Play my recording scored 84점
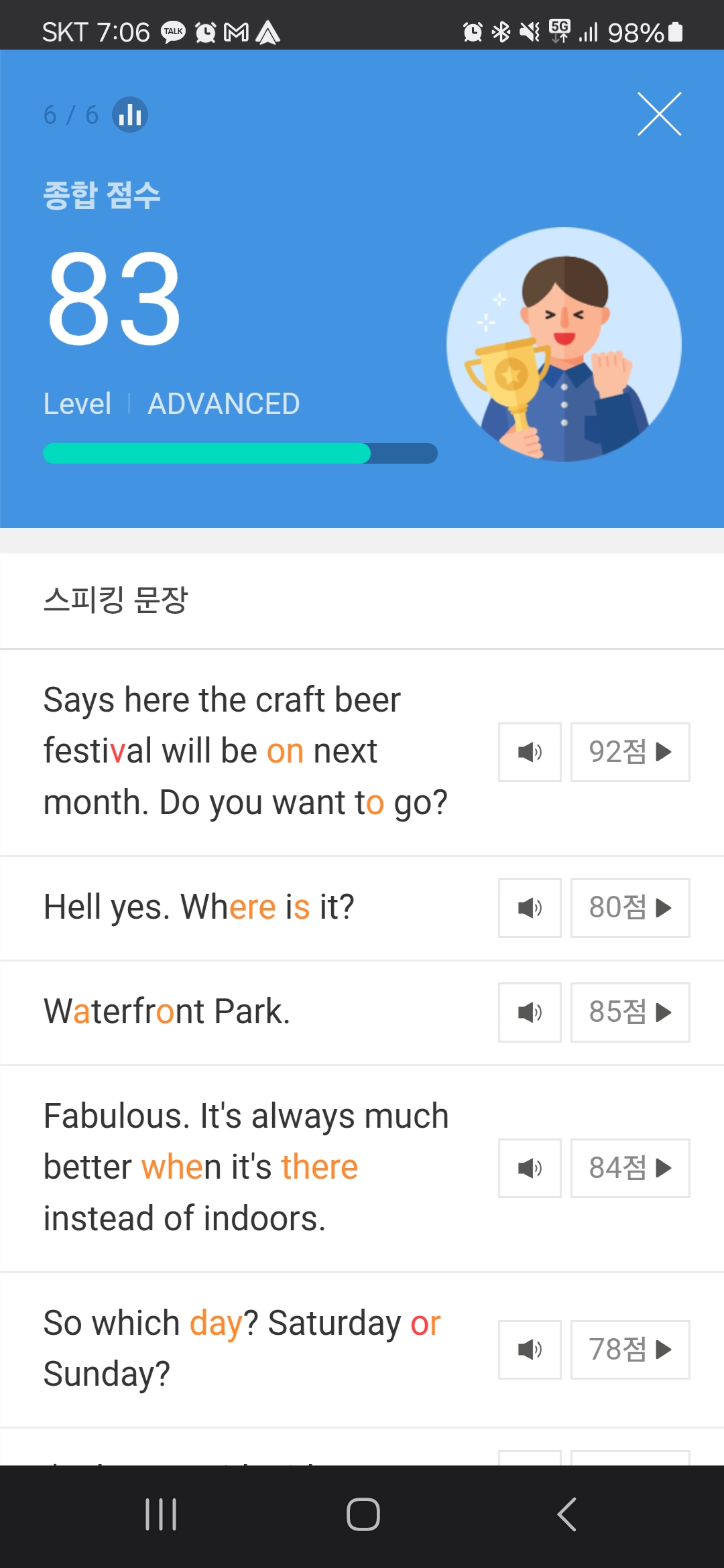 pos(630,1168)
